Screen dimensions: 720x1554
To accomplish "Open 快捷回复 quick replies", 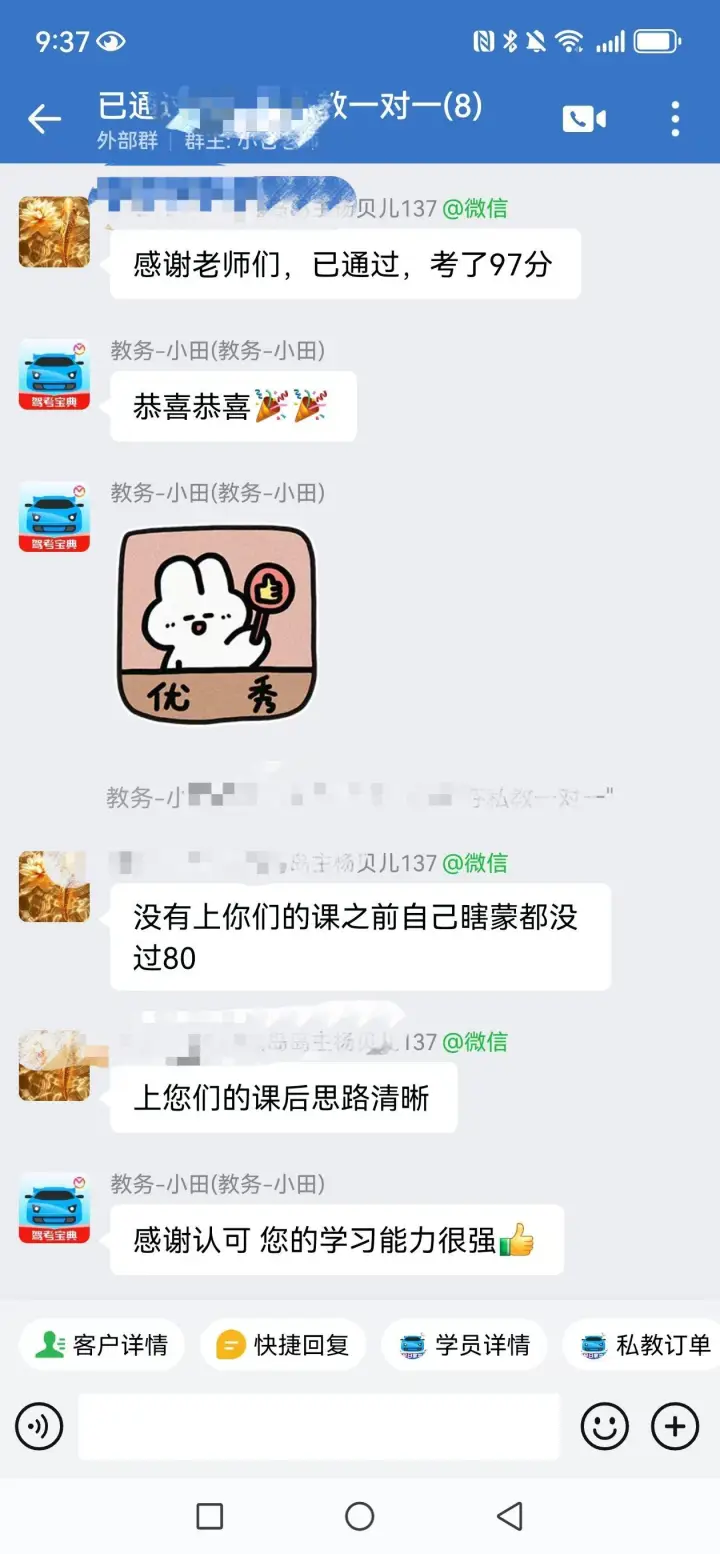I will point(283,1345).
